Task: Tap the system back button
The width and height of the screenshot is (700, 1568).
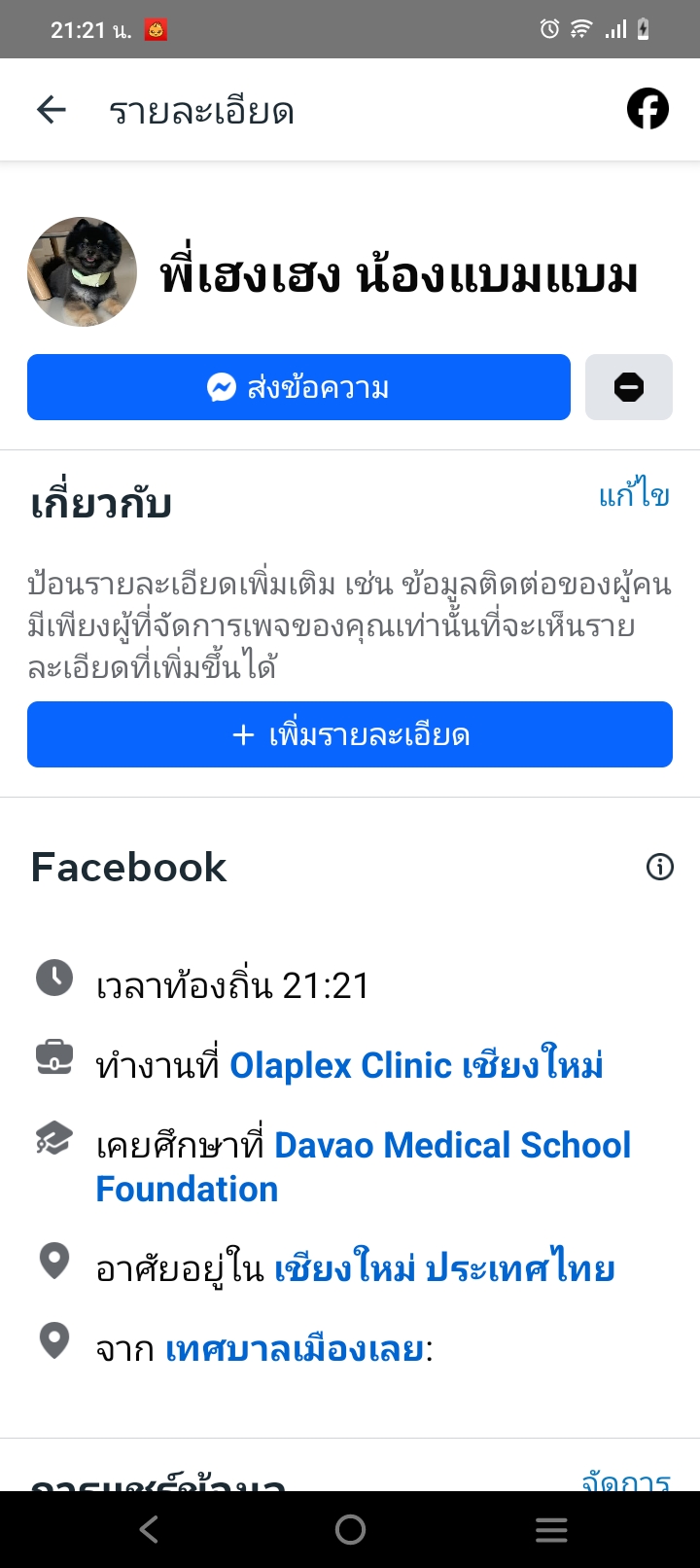Action: coord(149,1530)
